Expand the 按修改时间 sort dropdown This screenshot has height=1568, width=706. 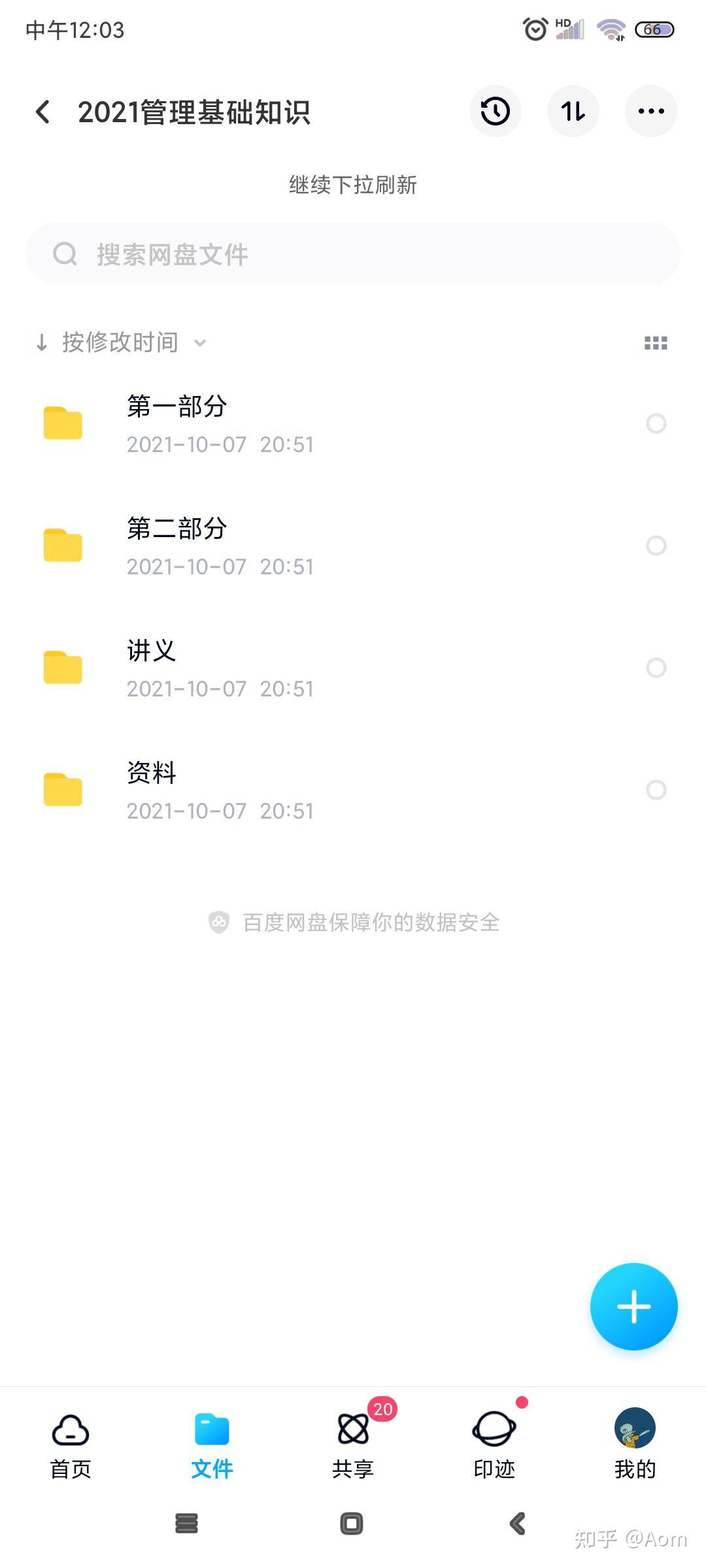pos(122,342)
